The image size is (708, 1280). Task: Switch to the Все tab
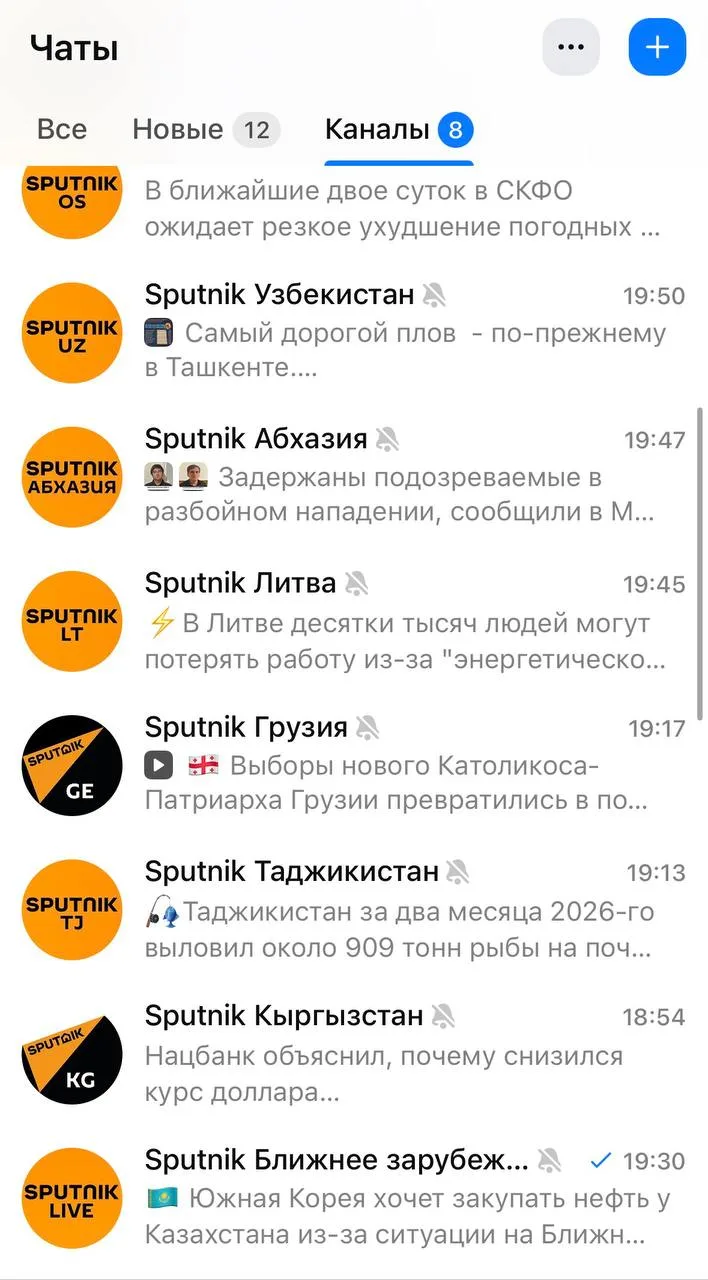pyautogui.click(x=62, y=129)
